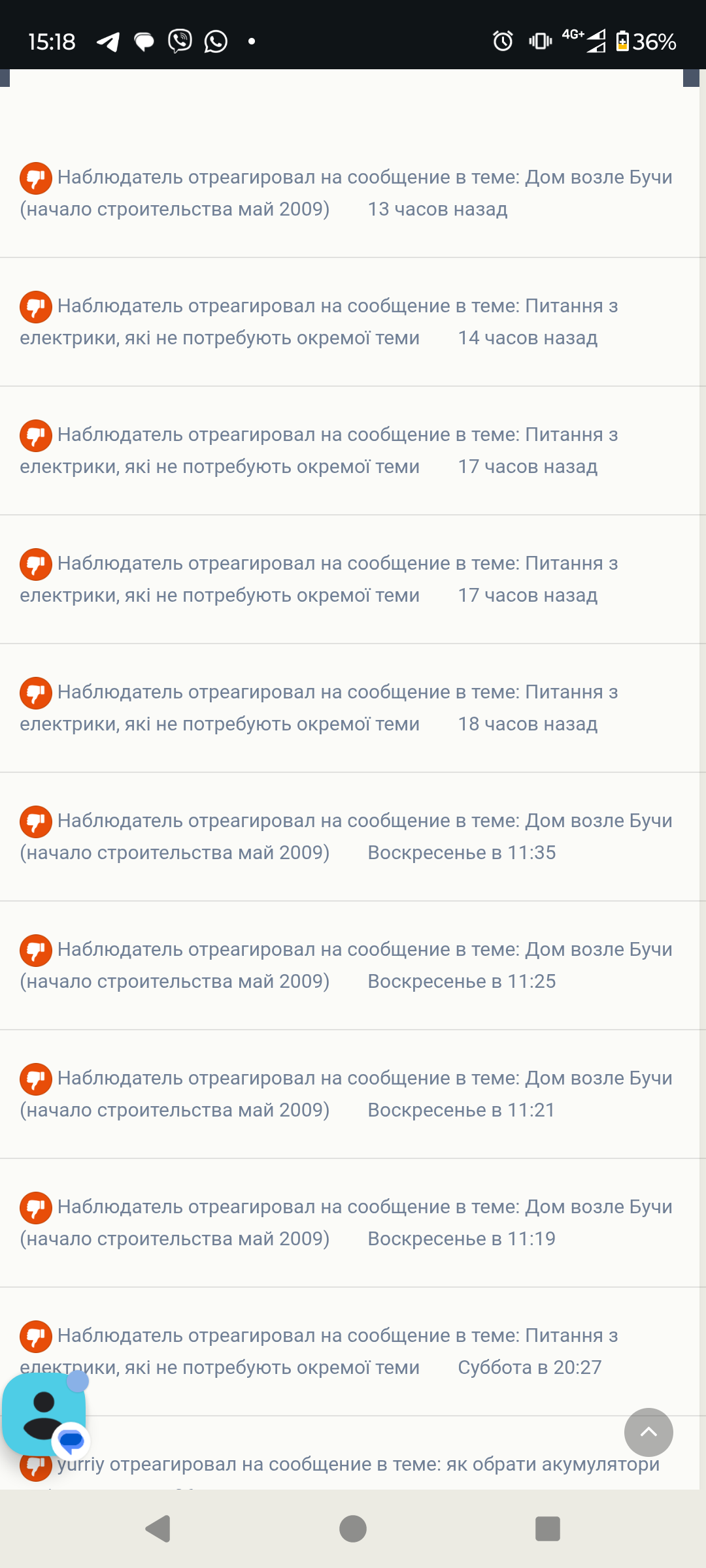Tap the scroll-to-top arrow button
The height and width of the screenshot is (1568, 706).
(x=648, y=1432)
